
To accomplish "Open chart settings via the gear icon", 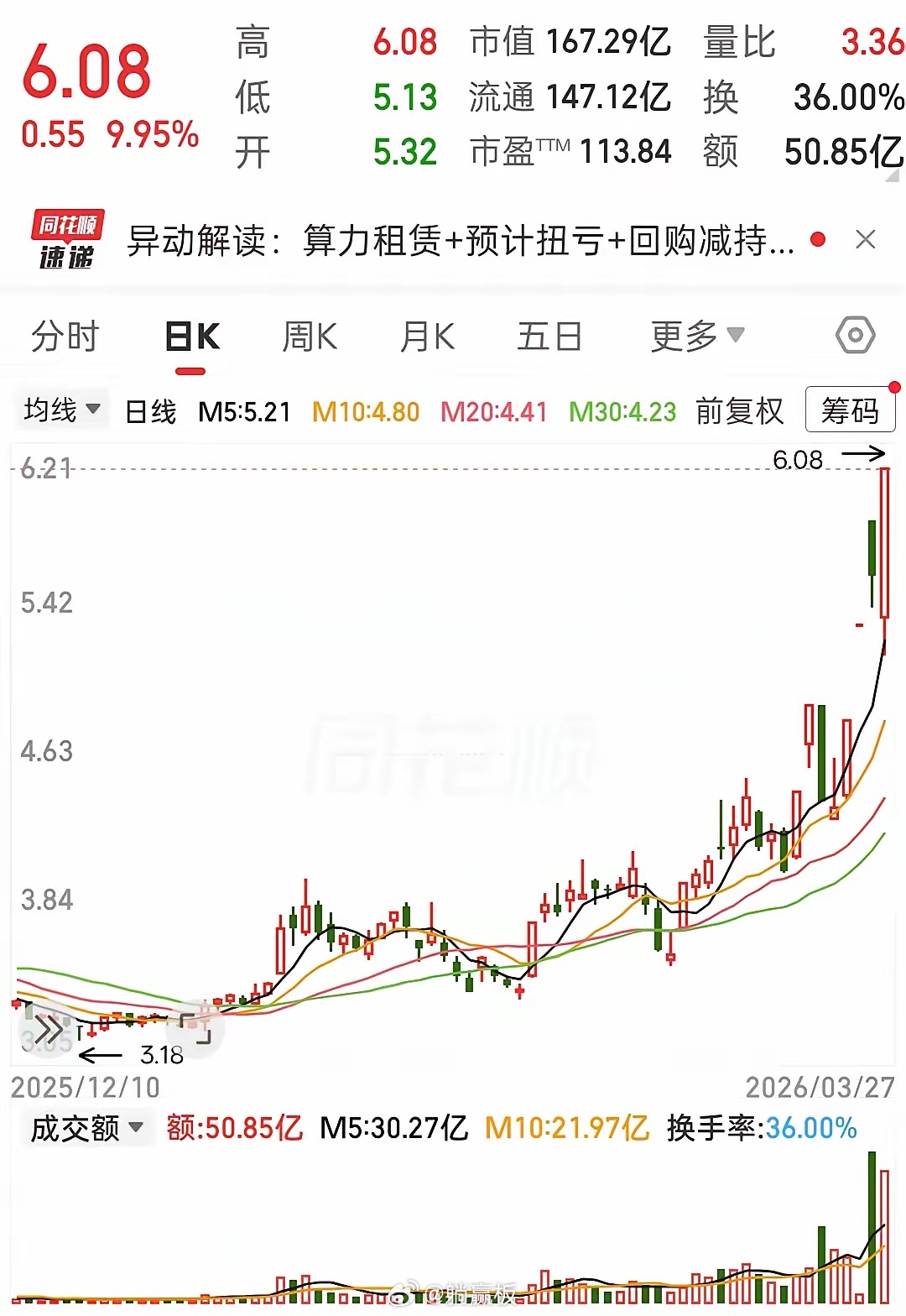I will [856, 335].
